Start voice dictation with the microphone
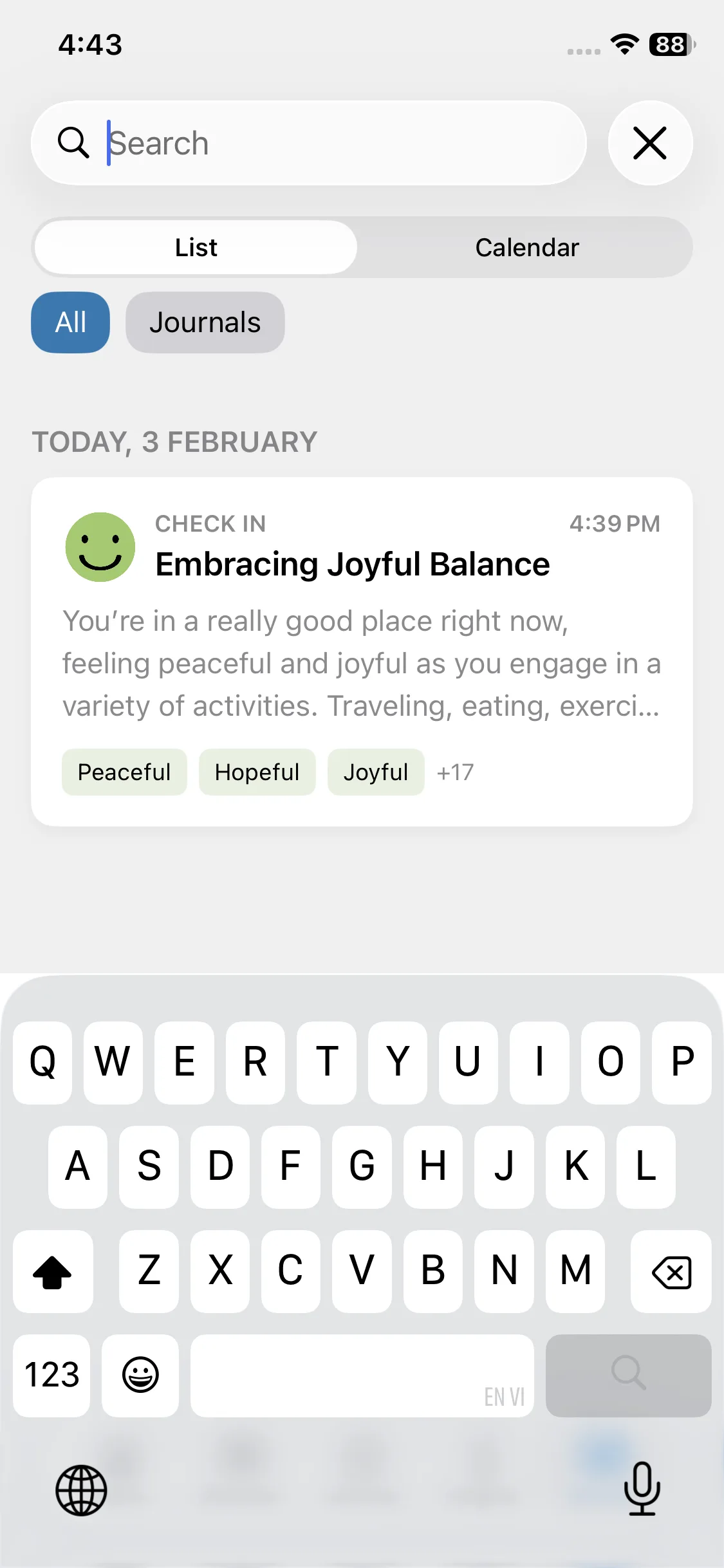The width and height of the screenshot is (724, 1568). click(642, 1488)
